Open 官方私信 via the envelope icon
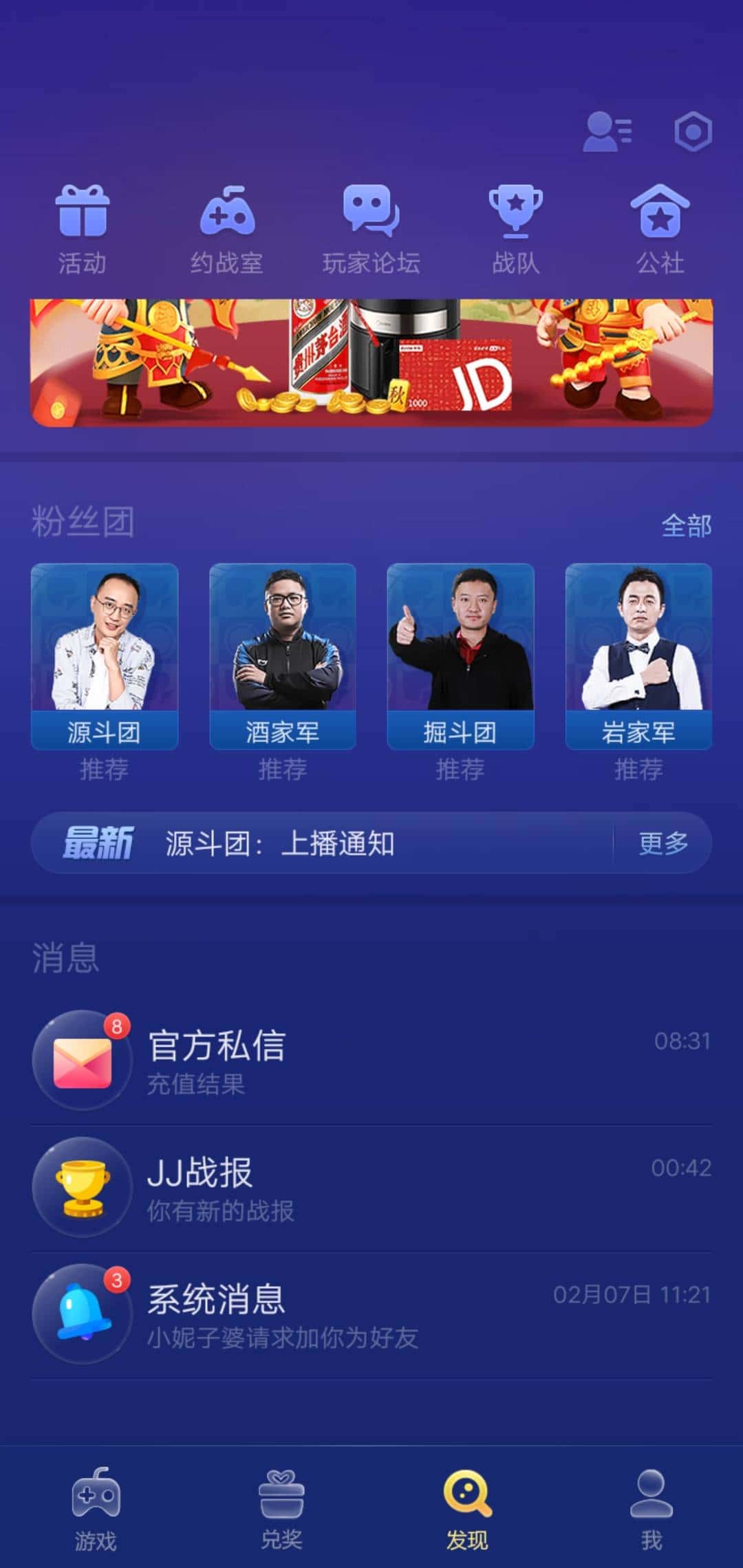 pos(82,1060)
